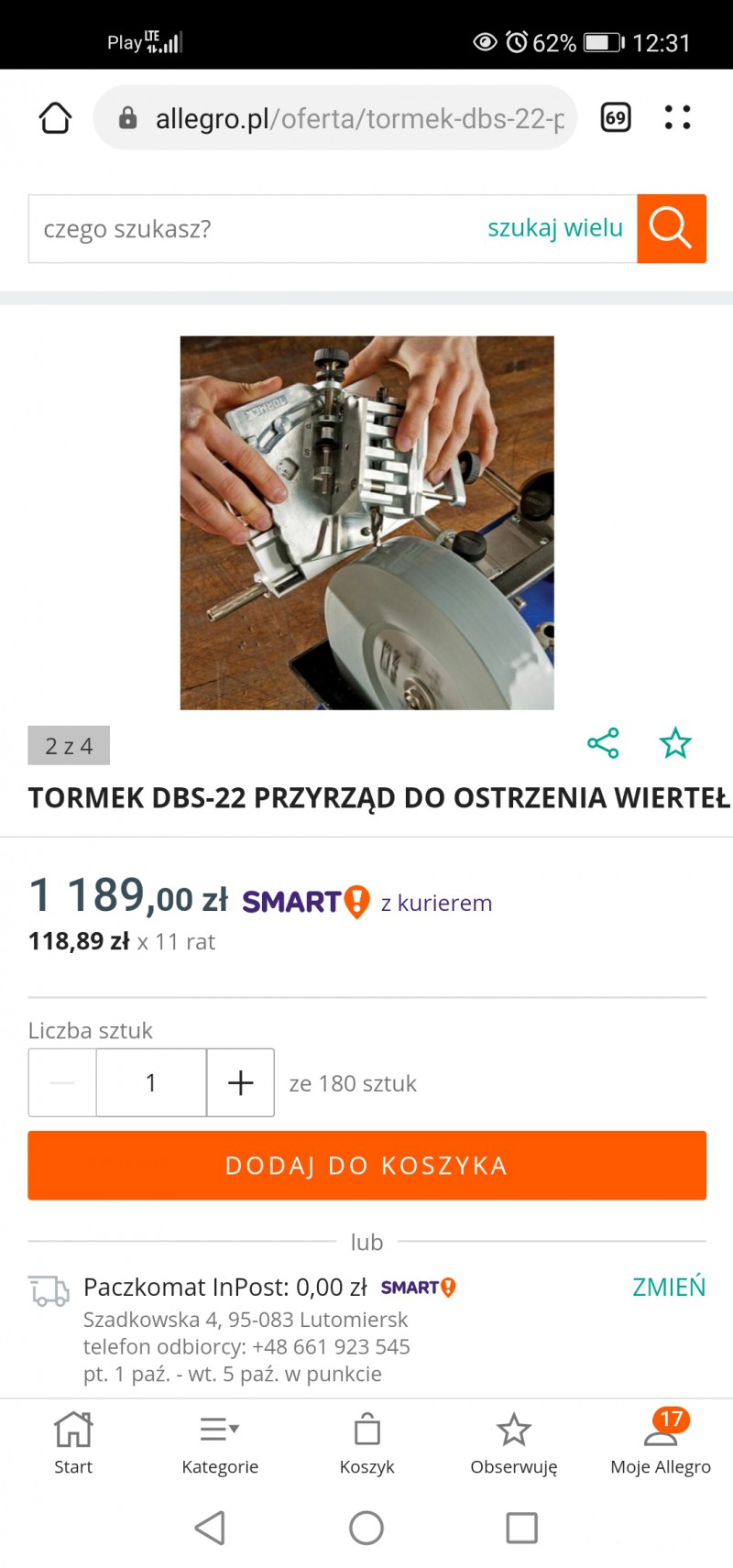This screenshot has height=1568, width=733.
Task: Tap the orange search magnifier button
Action: (x=671, y=229)
